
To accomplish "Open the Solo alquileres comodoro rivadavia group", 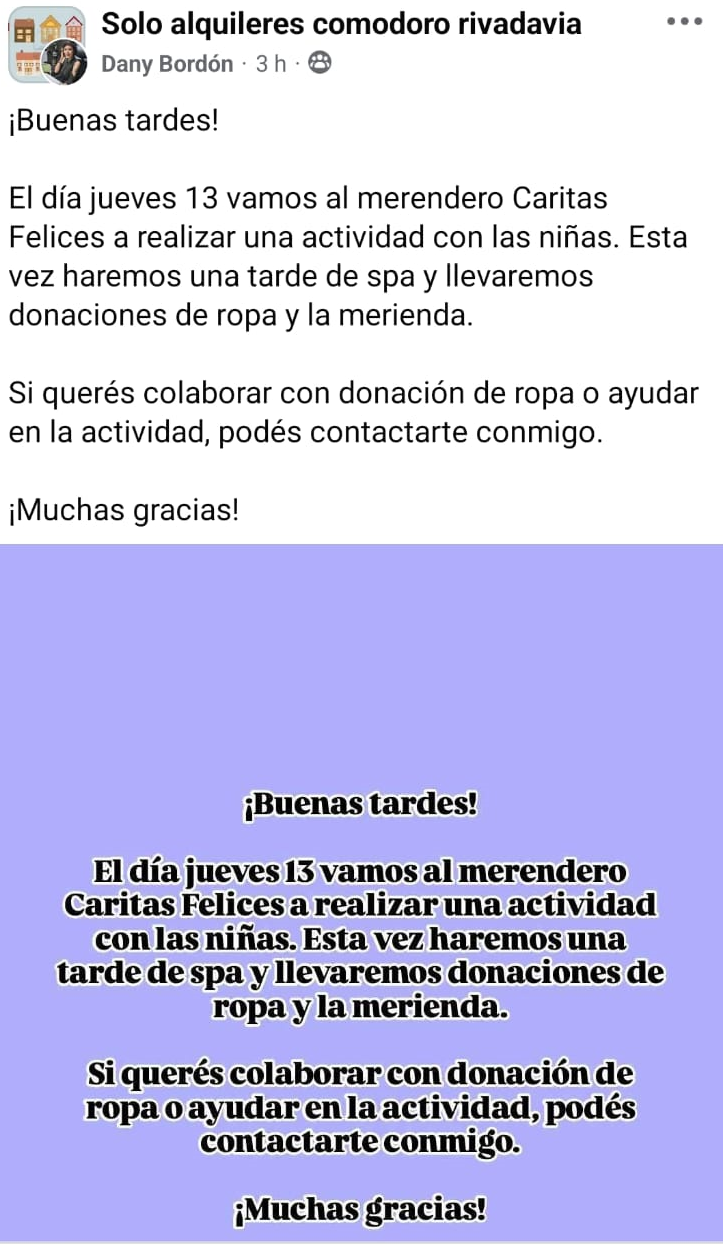I will [x=341, y=23].
